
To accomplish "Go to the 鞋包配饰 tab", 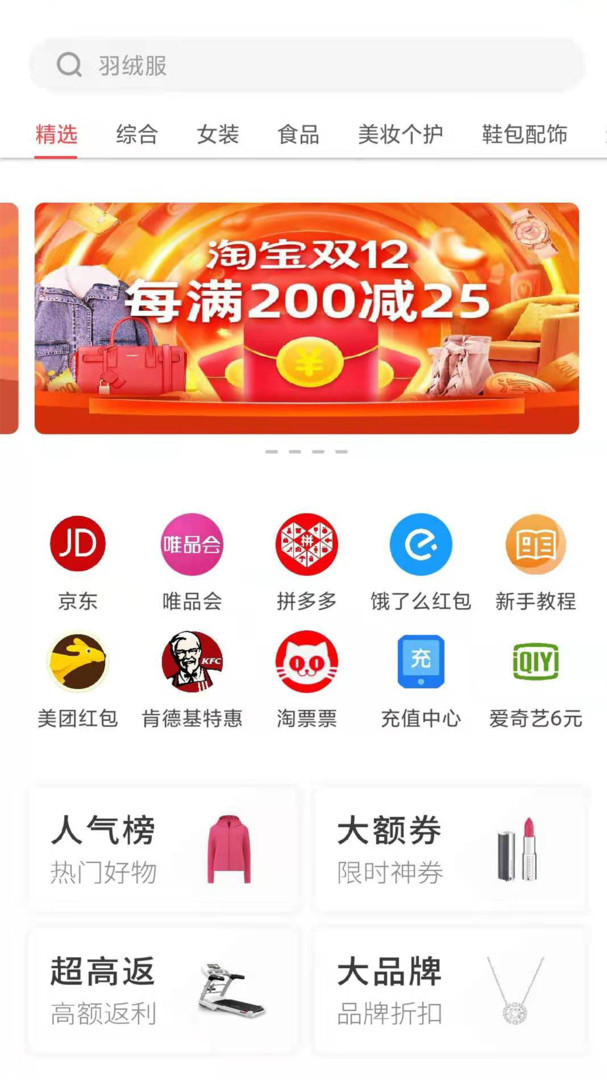I will pos(524,134).
